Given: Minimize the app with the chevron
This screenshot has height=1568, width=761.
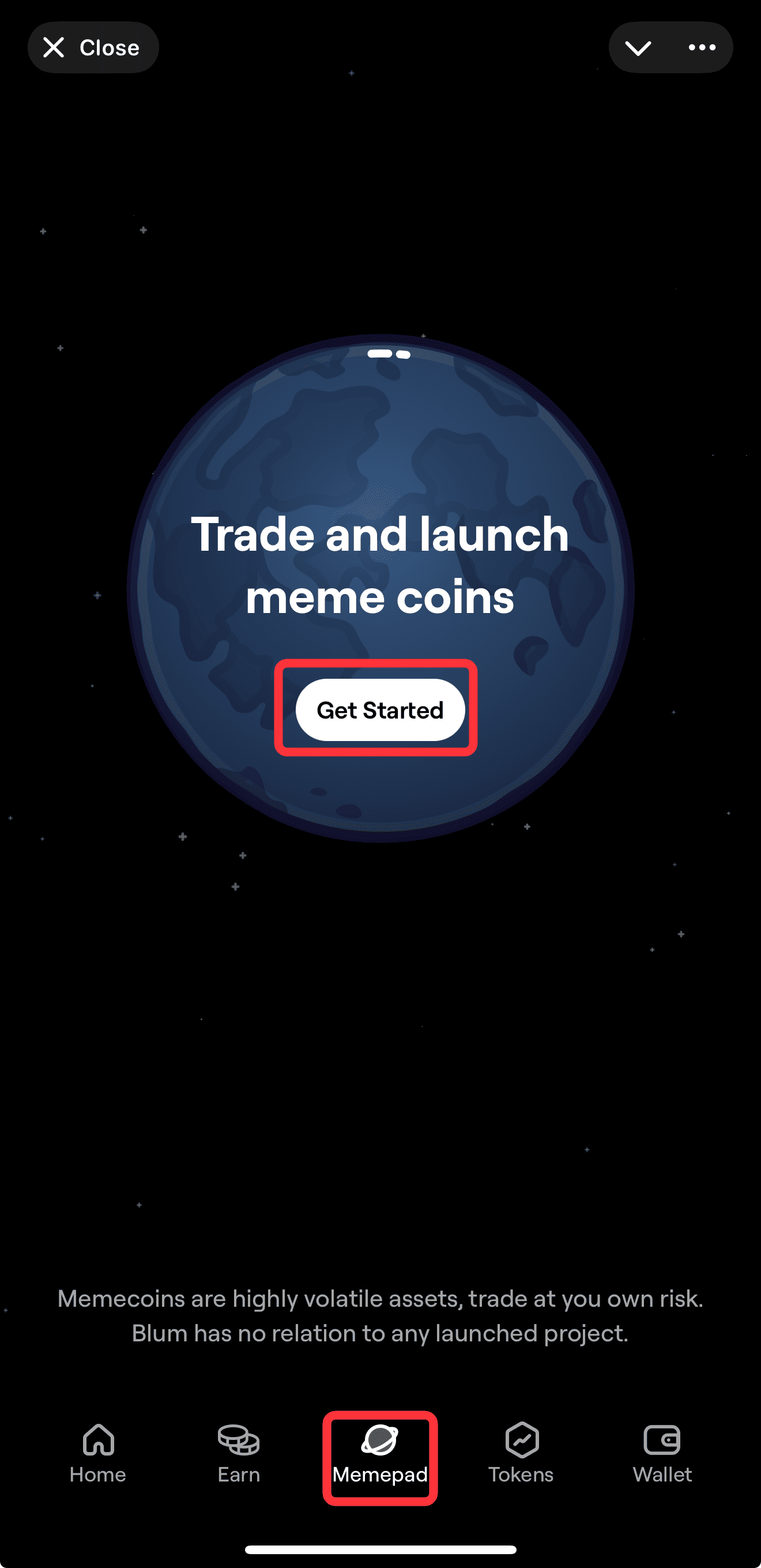Looking at the screenshot, I should (x=638, y=47).
